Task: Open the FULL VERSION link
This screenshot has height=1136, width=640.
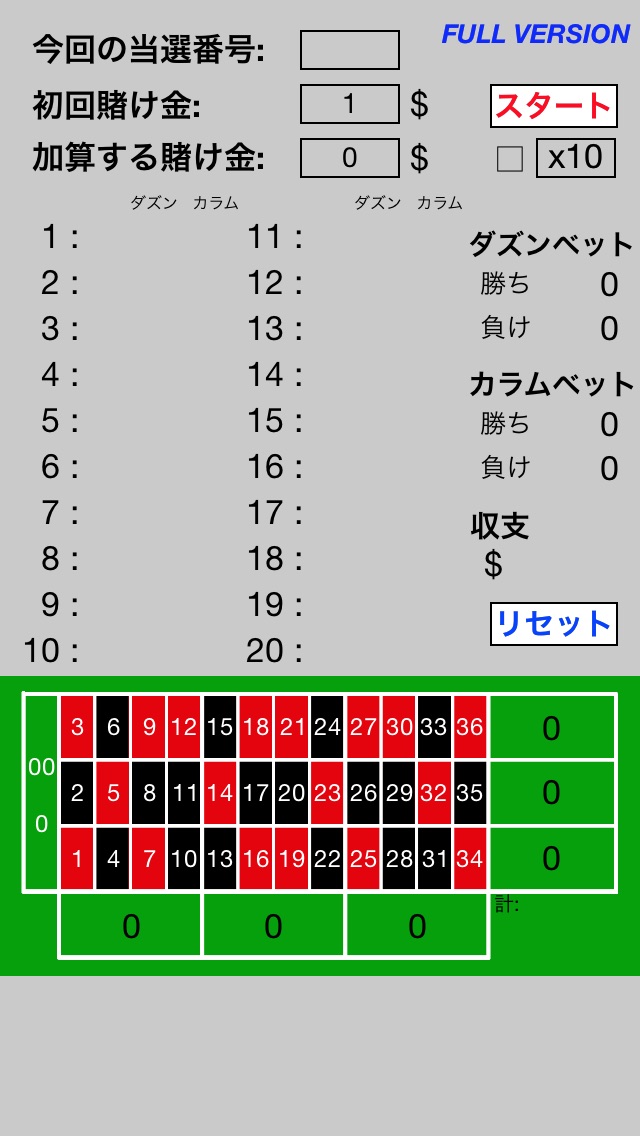Action: coord(535,34)
